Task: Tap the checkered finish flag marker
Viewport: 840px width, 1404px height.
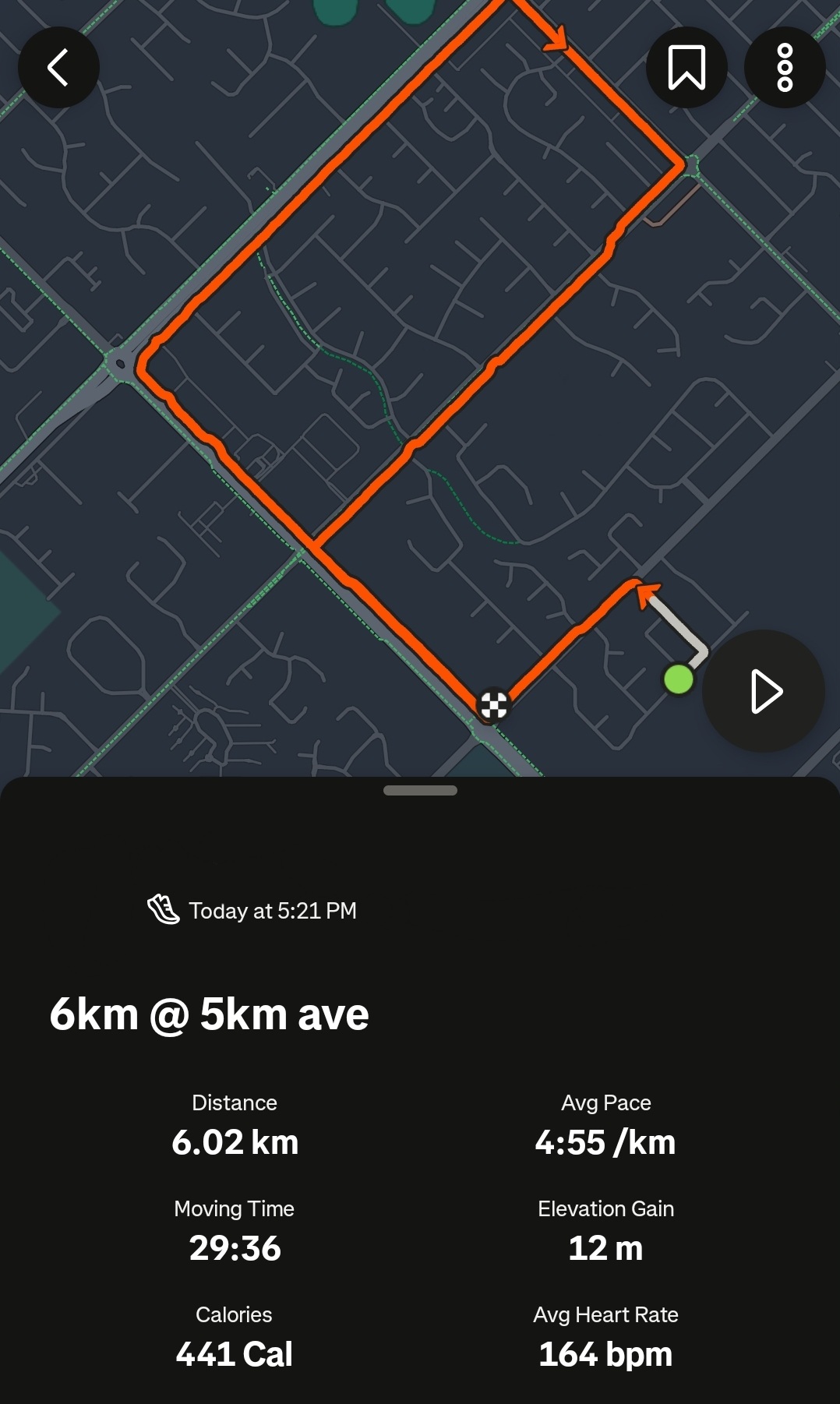Action: click(x=493, y=705)
